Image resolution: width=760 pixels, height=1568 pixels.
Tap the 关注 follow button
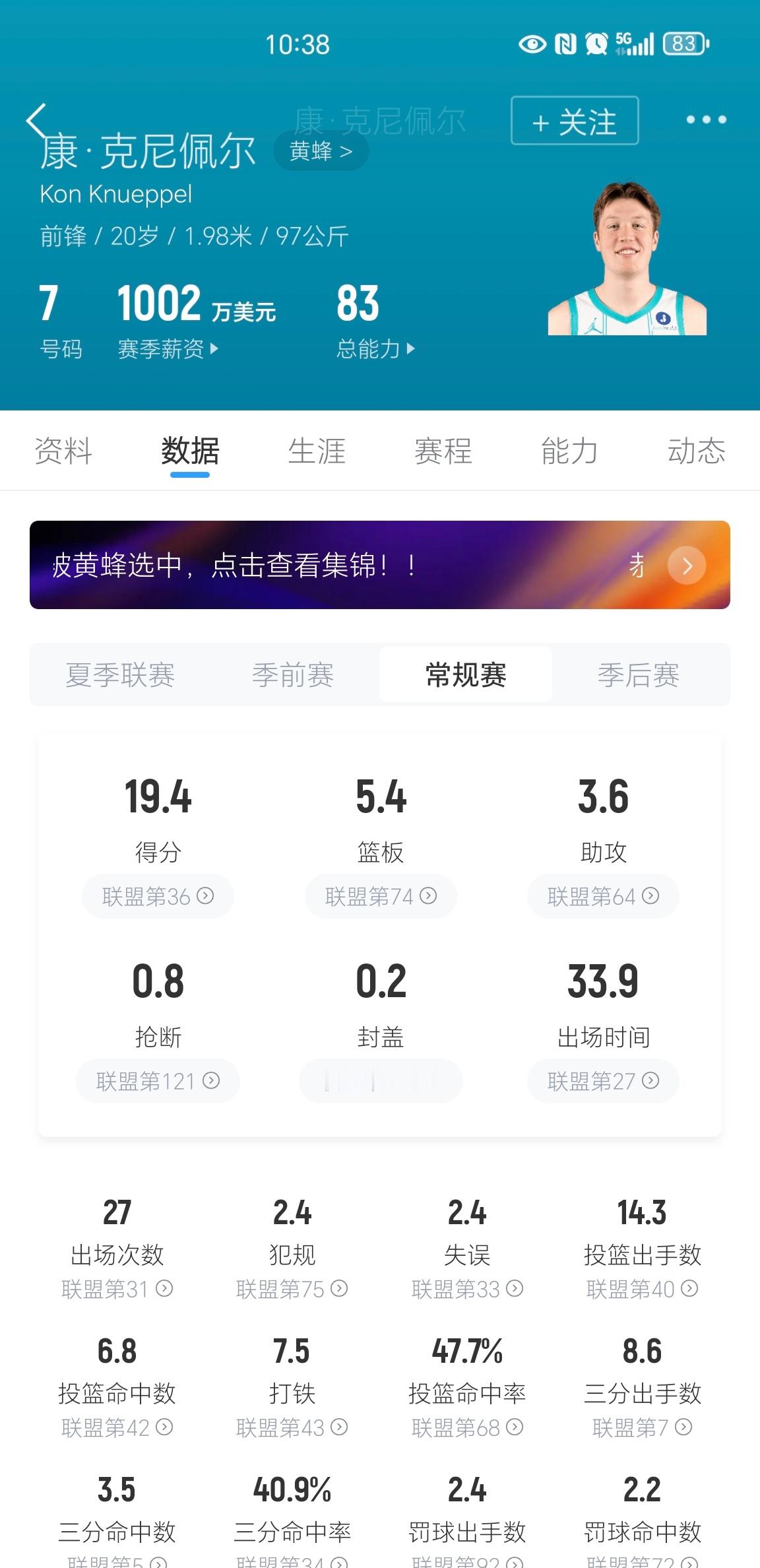point(573,121)
